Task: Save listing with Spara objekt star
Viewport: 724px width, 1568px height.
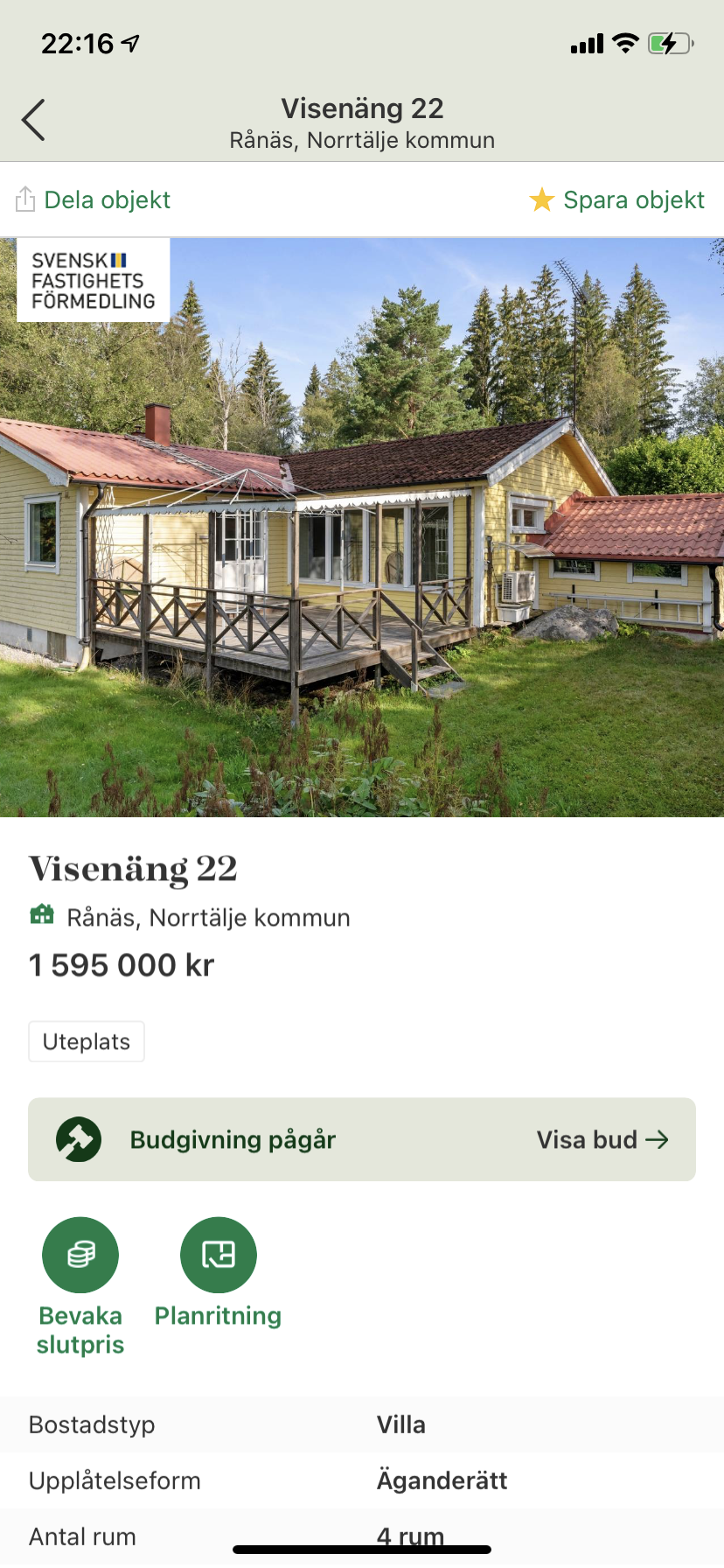Action: point(617,200)
